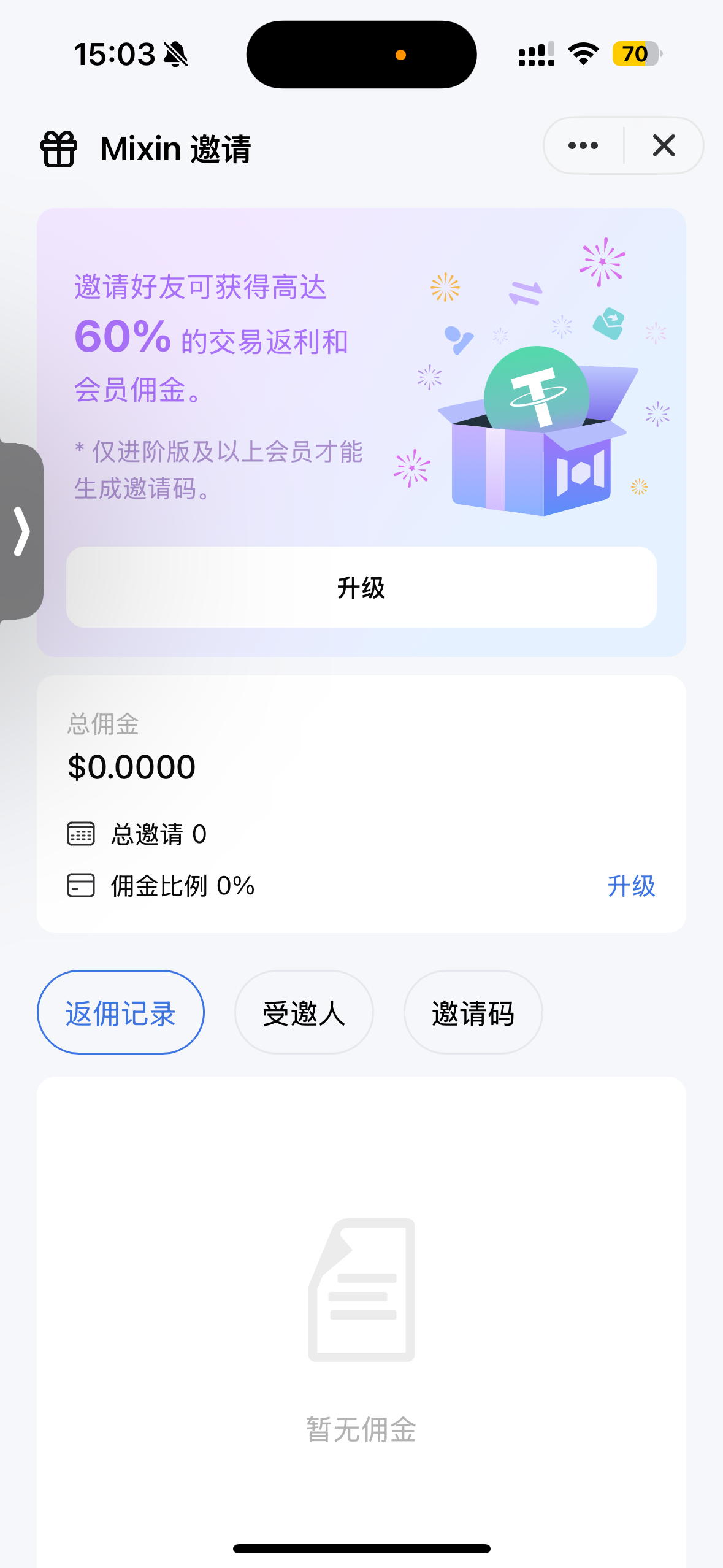Tap the white 升级 button in banner
Viewport: 723px width, 1568px height.
361,587
